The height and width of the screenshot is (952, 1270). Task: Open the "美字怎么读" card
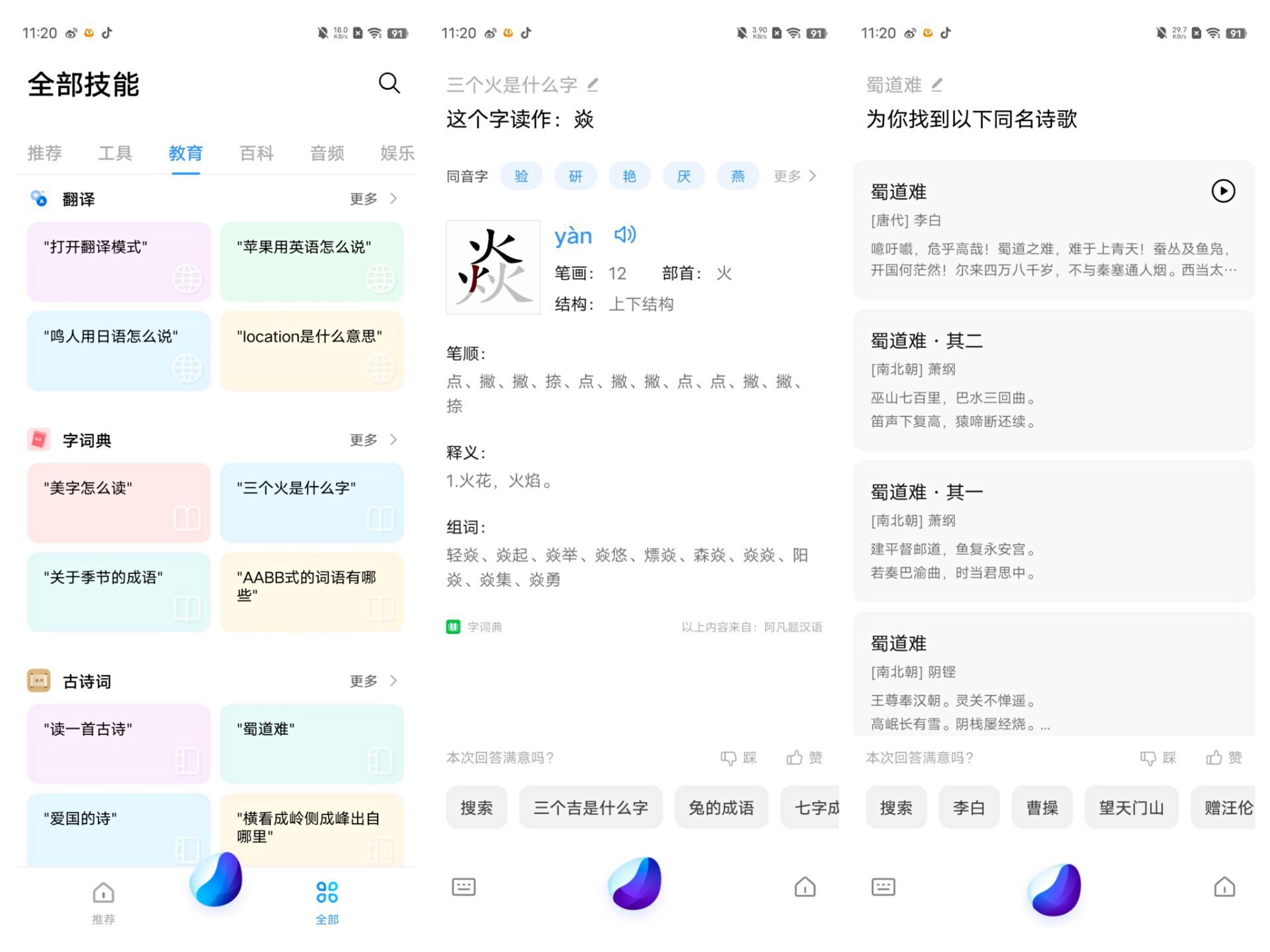(119, 502)
